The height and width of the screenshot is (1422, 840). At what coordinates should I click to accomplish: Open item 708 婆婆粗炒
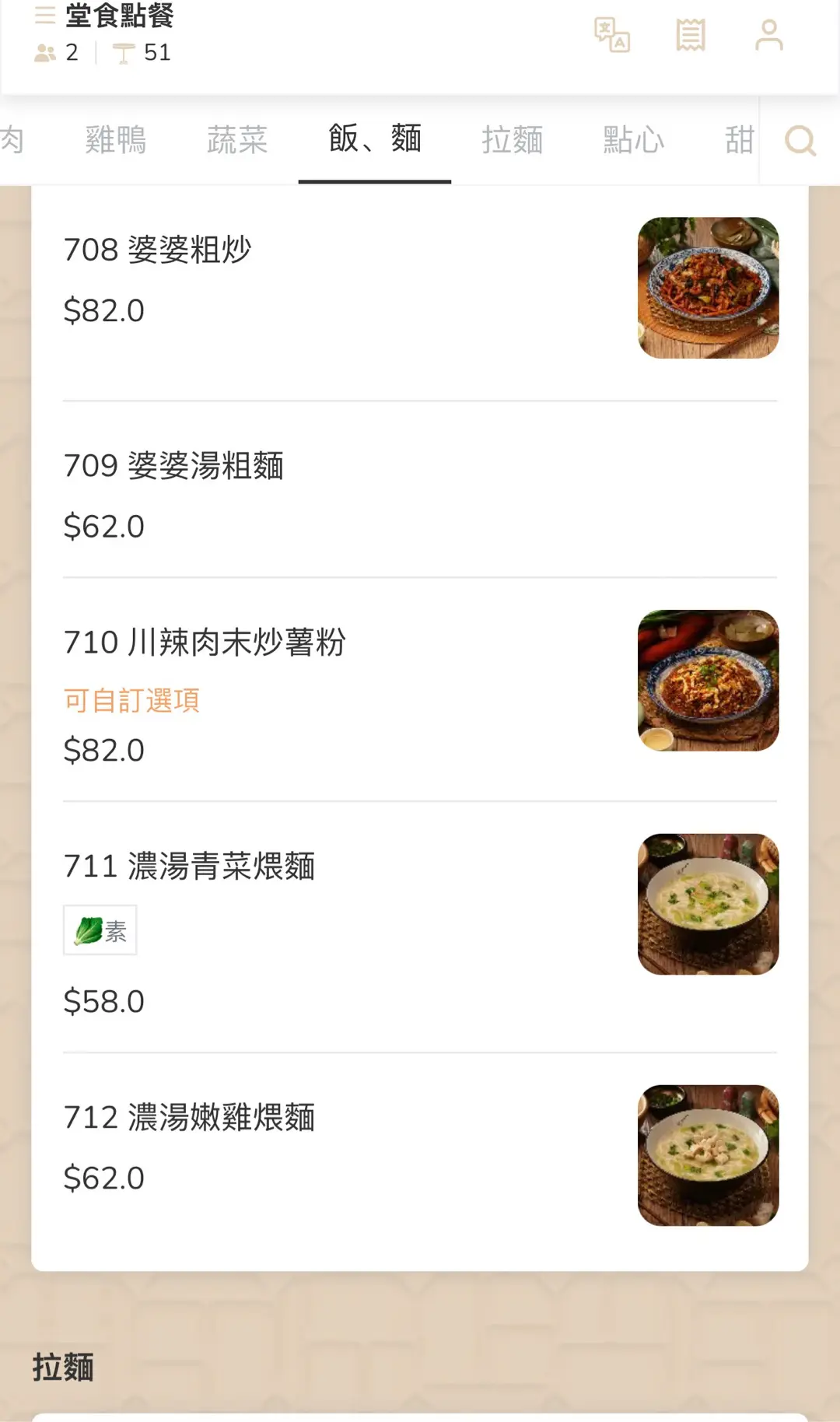(420, 293)
